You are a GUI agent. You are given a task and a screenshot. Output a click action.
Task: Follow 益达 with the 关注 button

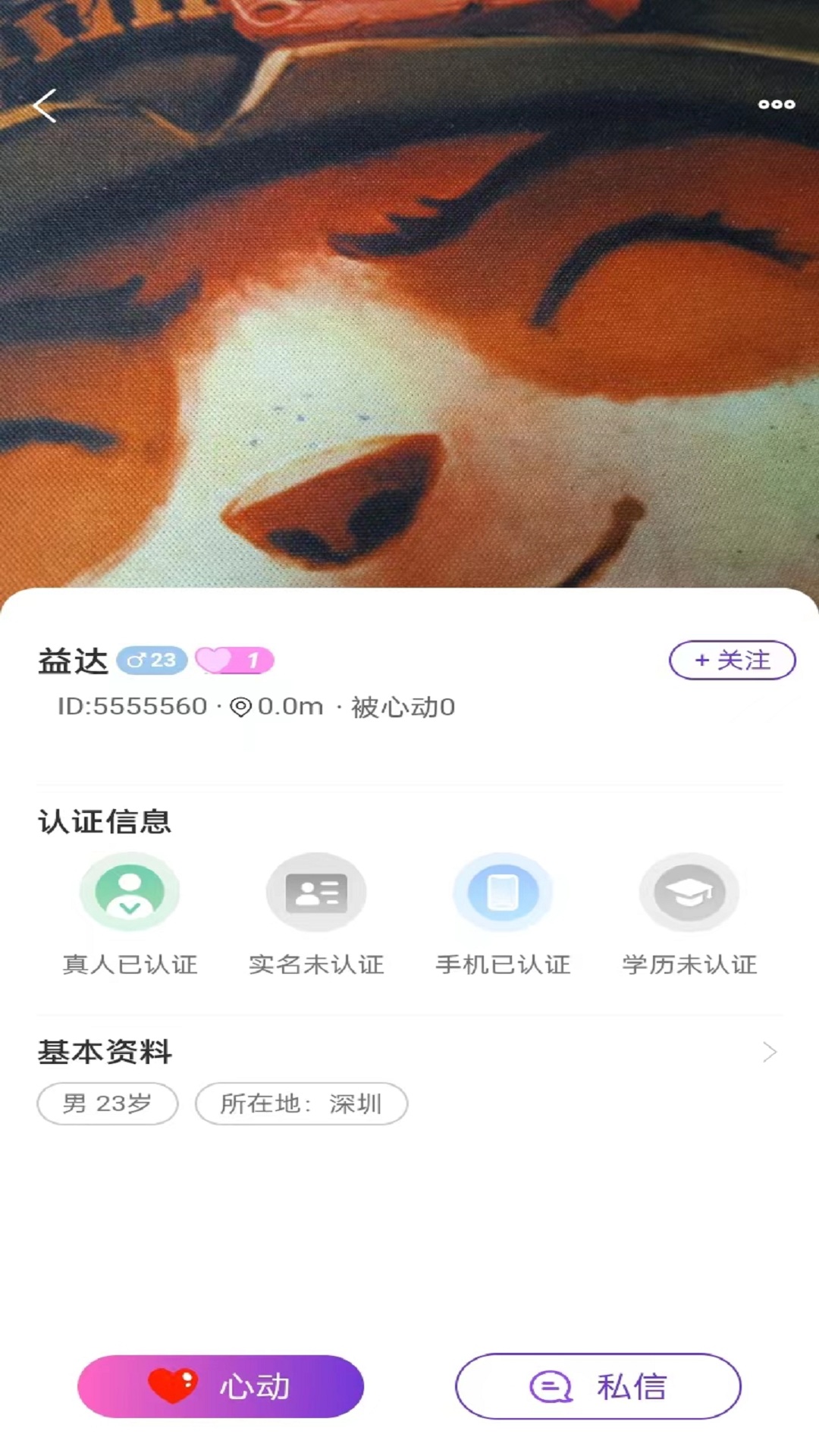[x=732, y=661]
